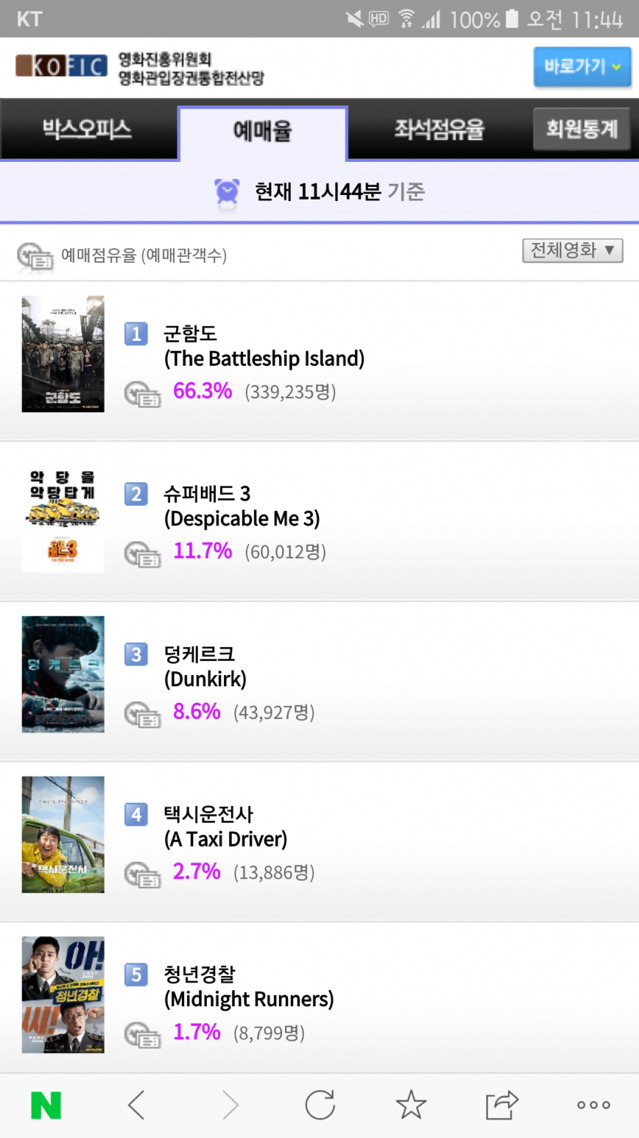This screenshot has width=639, height=1138.
Task: Open the 회원통계 button
Action: click(581, 130)
